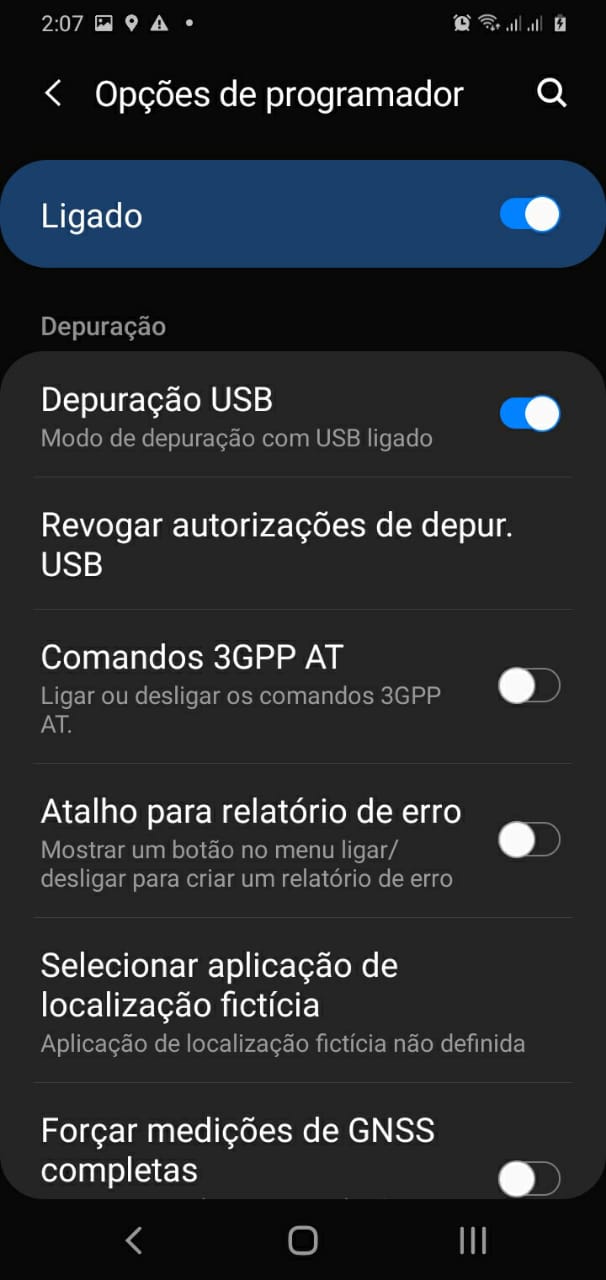Toggle Atalho para relatório de erro
606x1280 pixels.
pos(529,840)
